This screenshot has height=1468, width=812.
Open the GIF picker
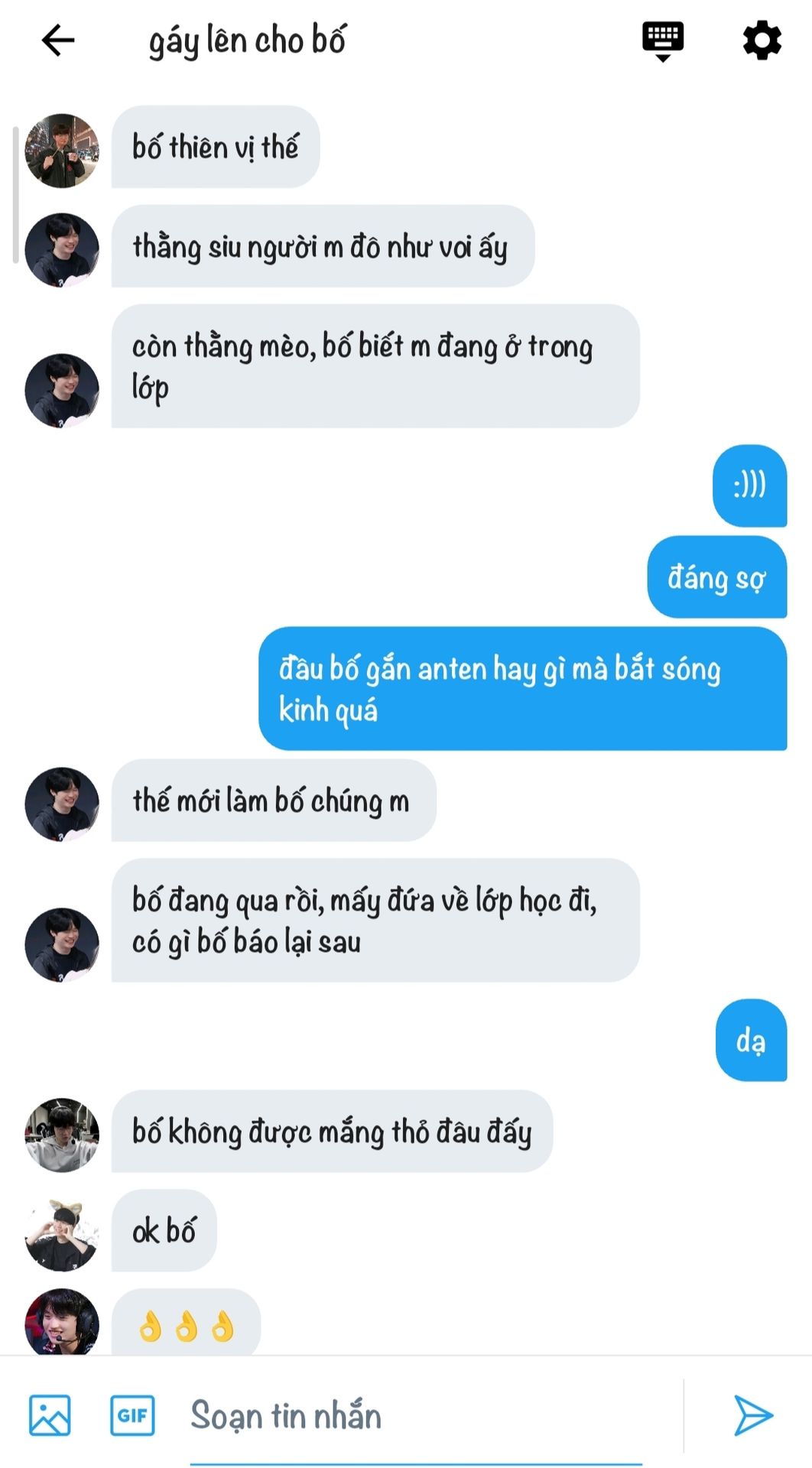132,1414
